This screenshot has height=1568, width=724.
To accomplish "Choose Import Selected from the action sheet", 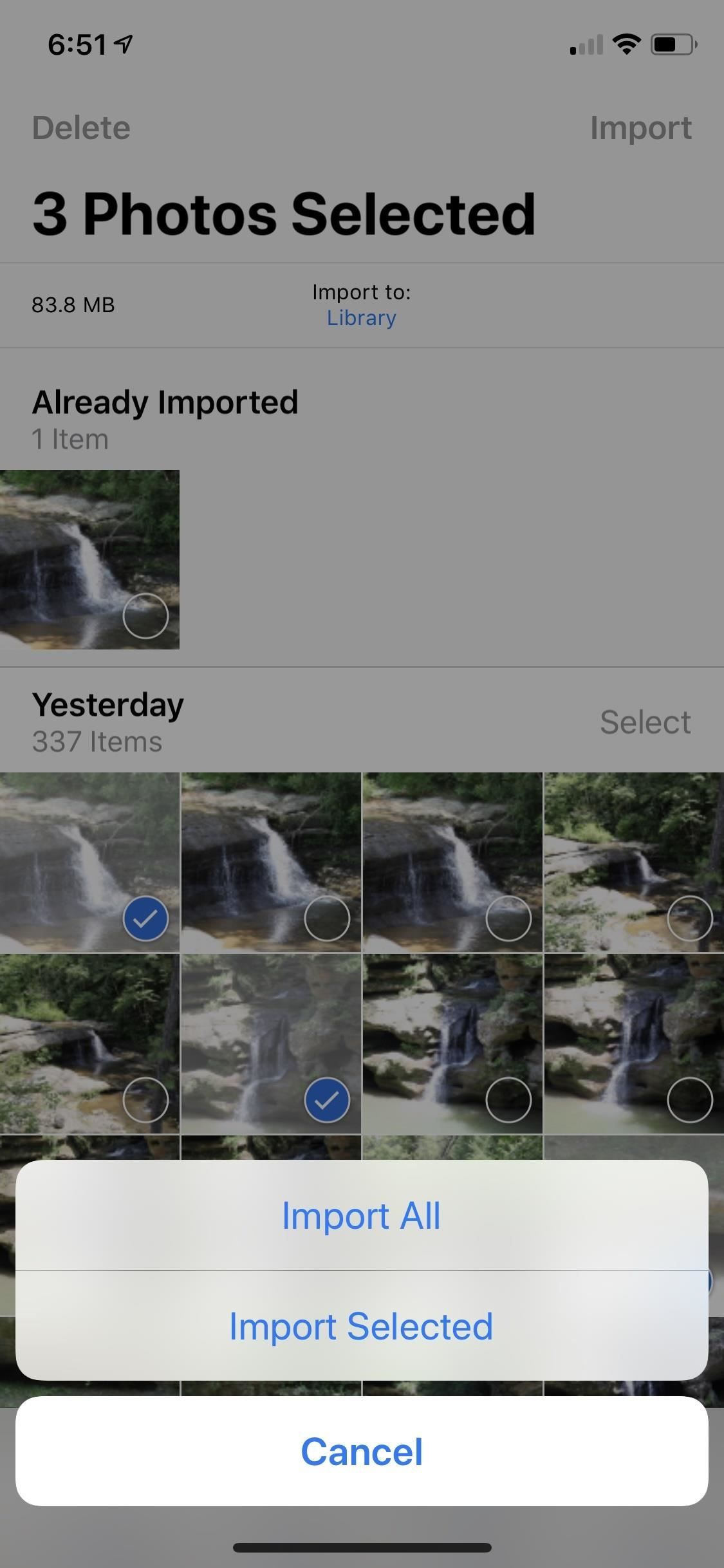I will click(x=361, y=1326).
